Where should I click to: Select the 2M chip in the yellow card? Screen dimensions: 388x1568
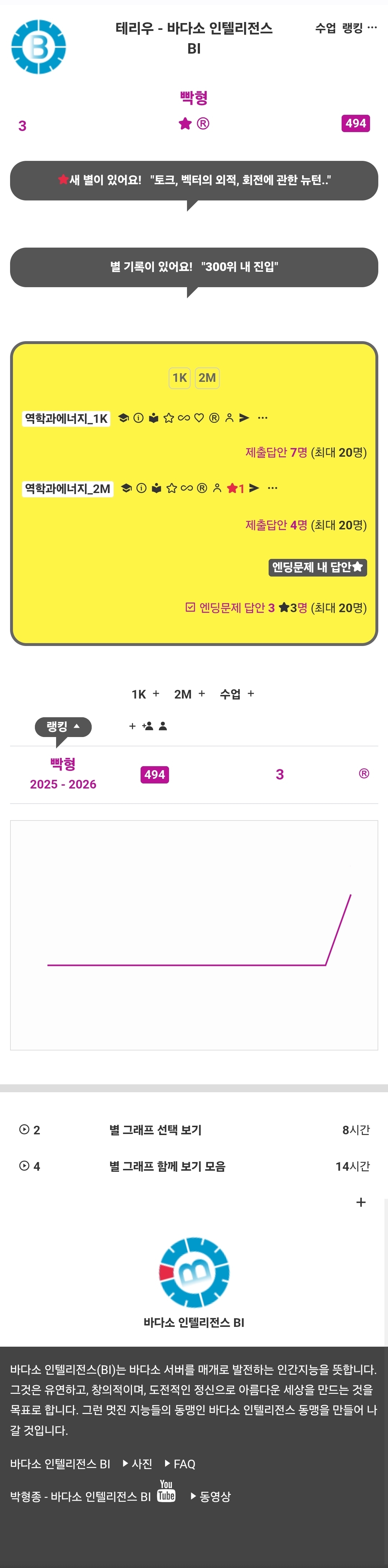point(207,378)
